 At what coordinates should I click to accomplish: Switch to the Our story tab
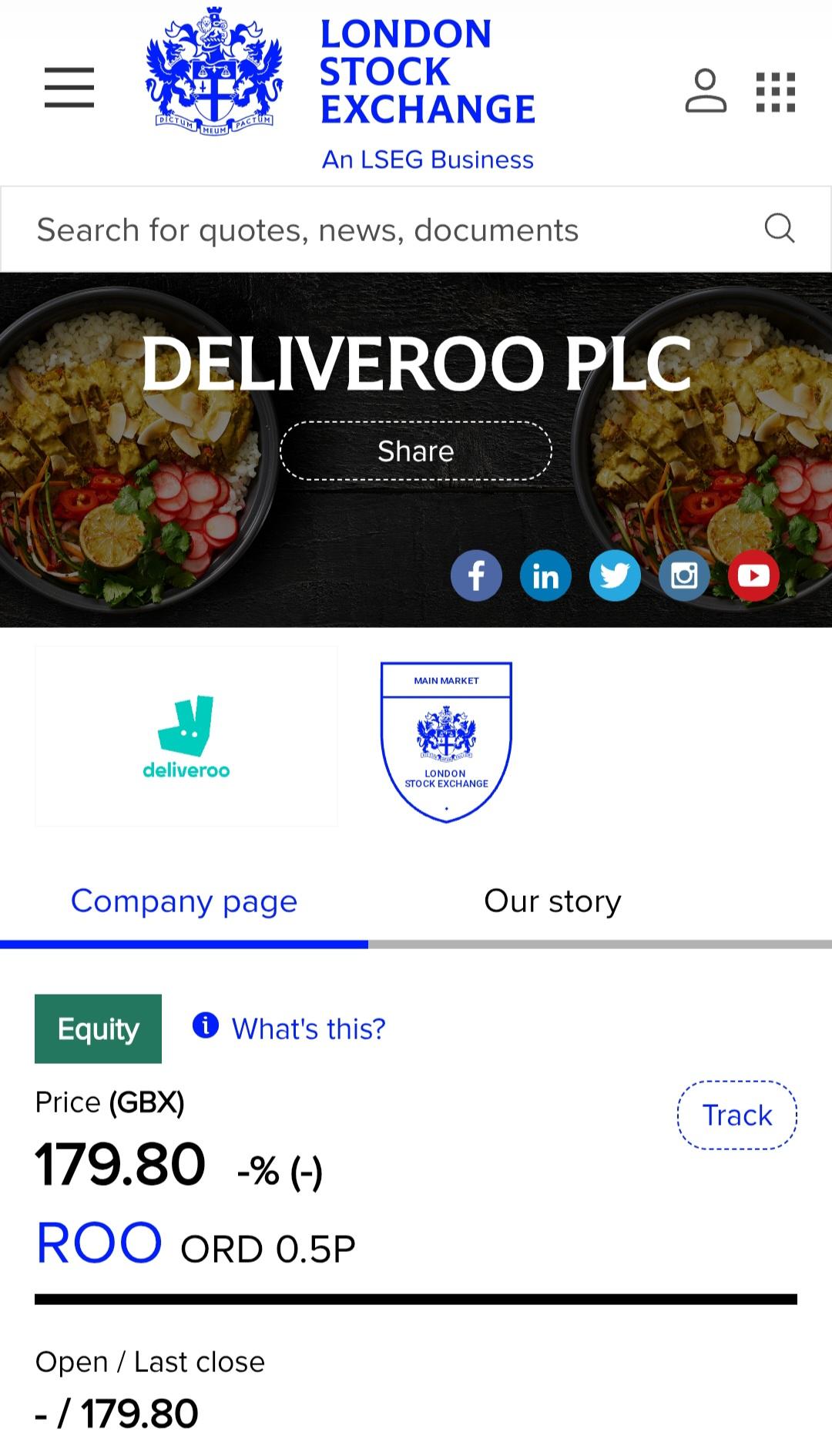552,901
